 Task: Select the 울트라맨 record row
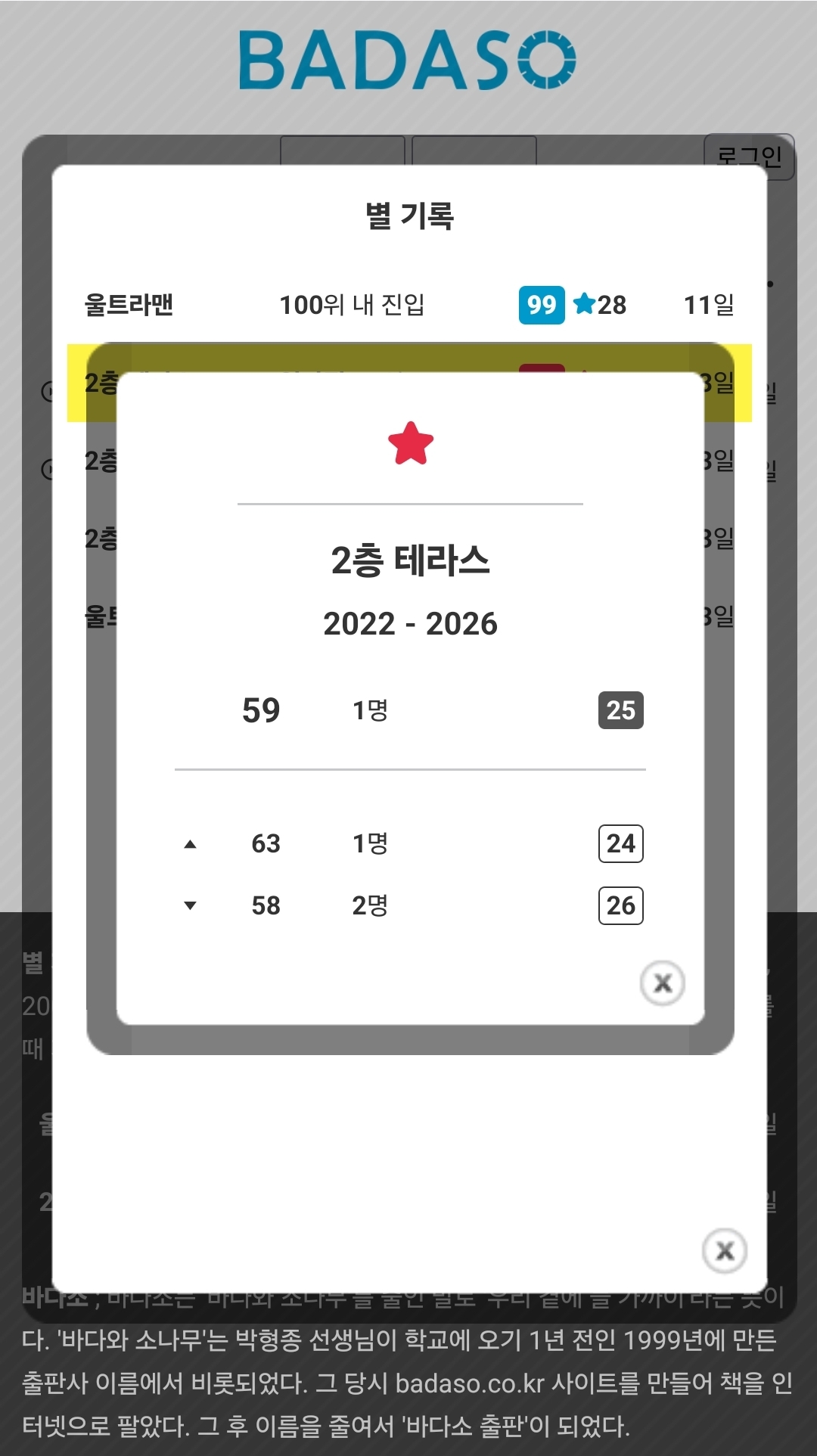409,305
